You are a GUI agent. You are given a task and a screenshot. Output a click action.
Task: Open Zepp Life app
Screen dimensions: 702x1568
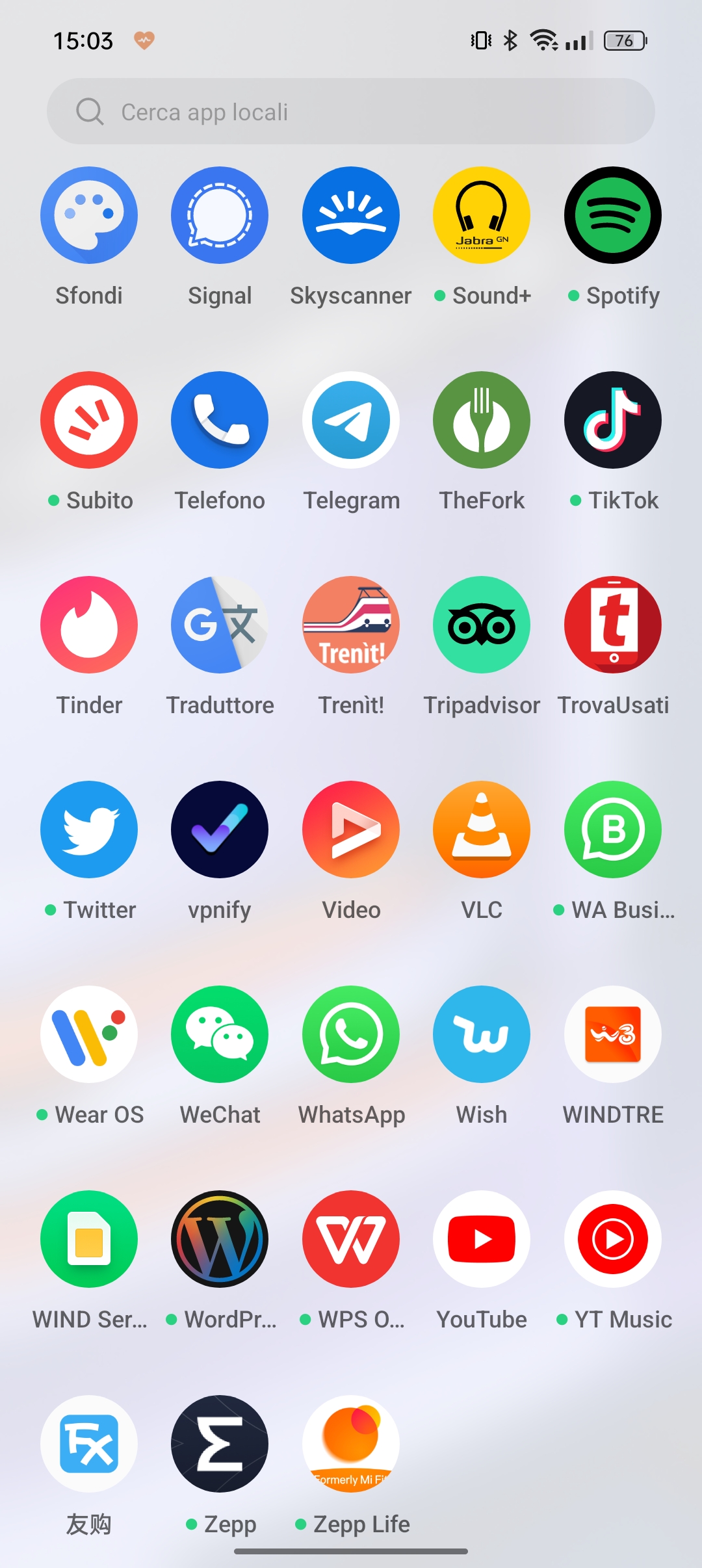351,1444
